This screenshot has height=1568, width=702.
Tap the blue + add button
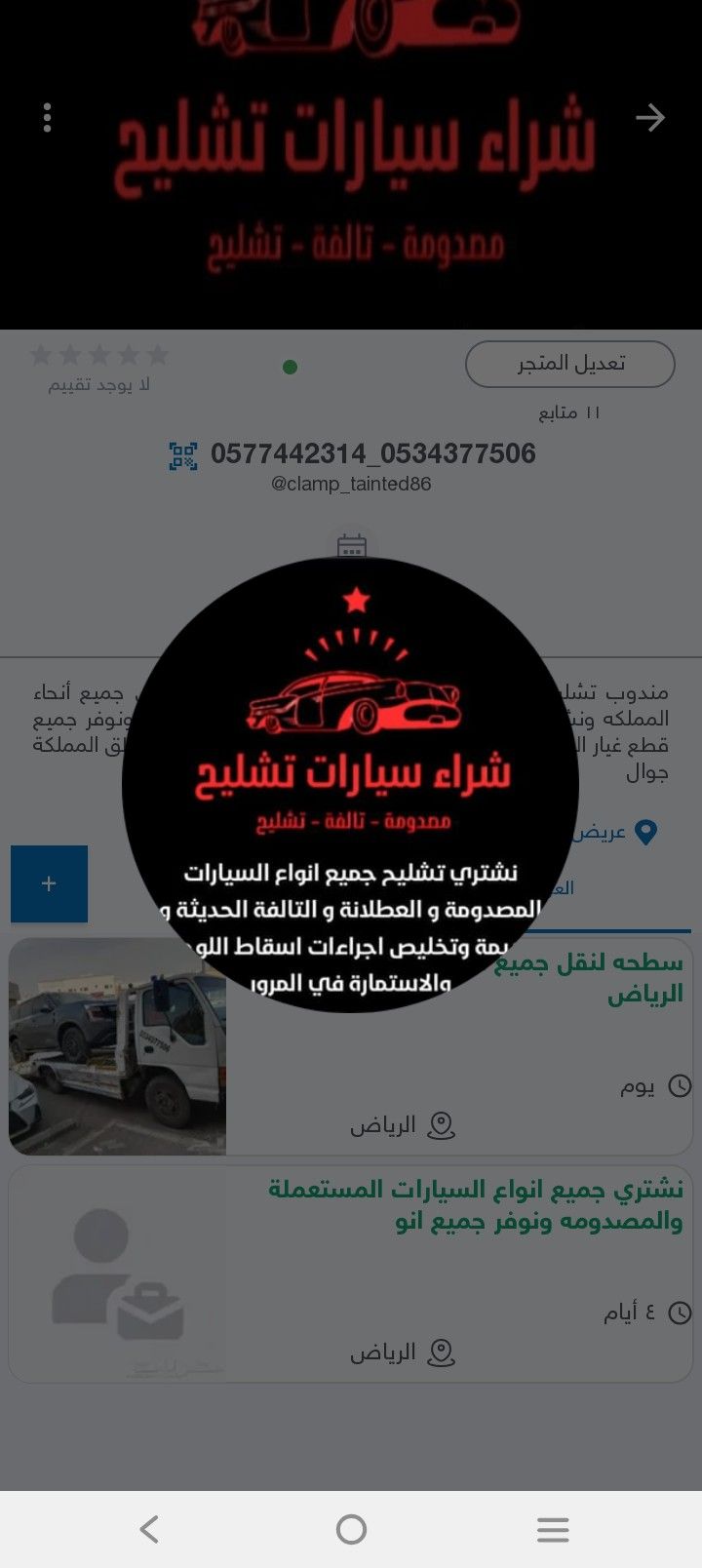[x=49, y=883]
